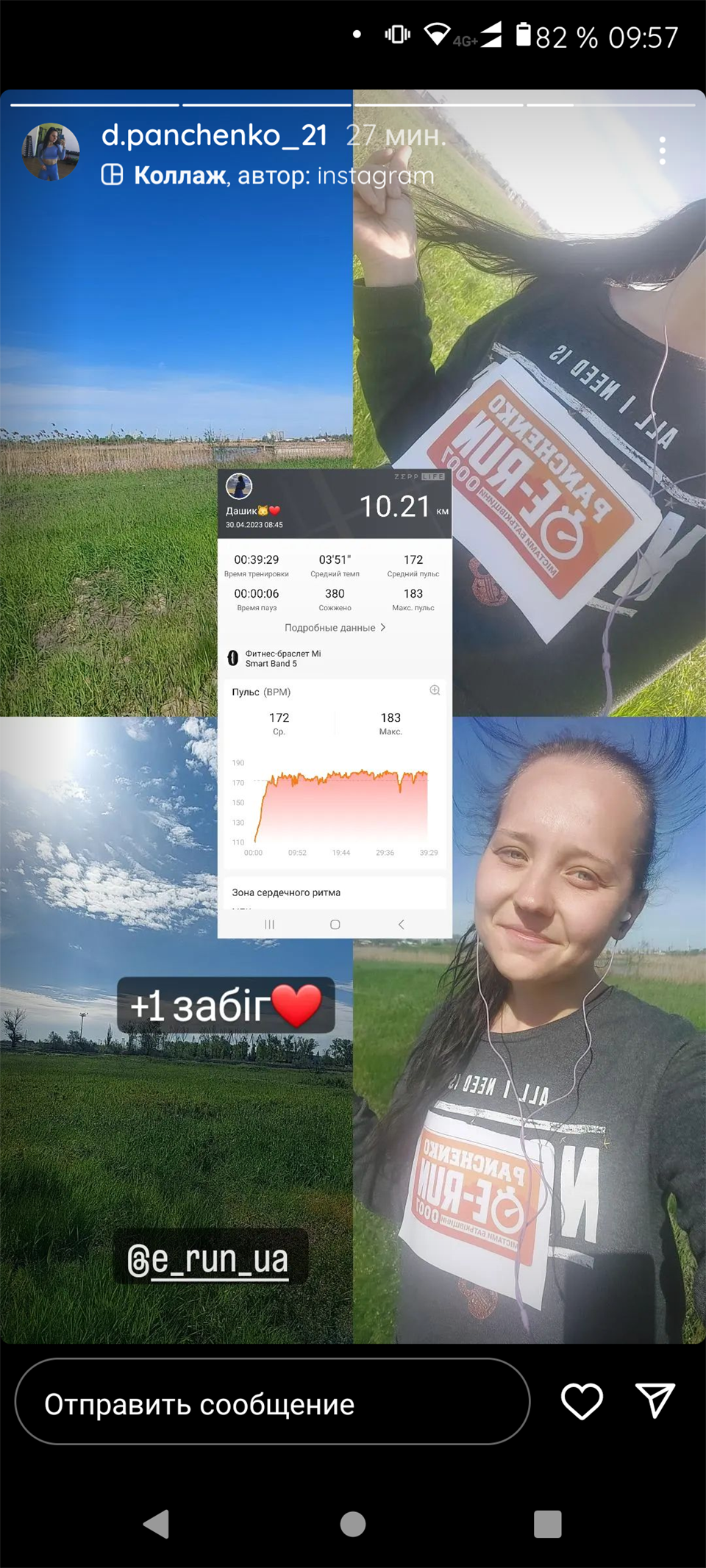Open the story overflow menu
Viewport: 706px width, 1568px height.
coord(662,151)
